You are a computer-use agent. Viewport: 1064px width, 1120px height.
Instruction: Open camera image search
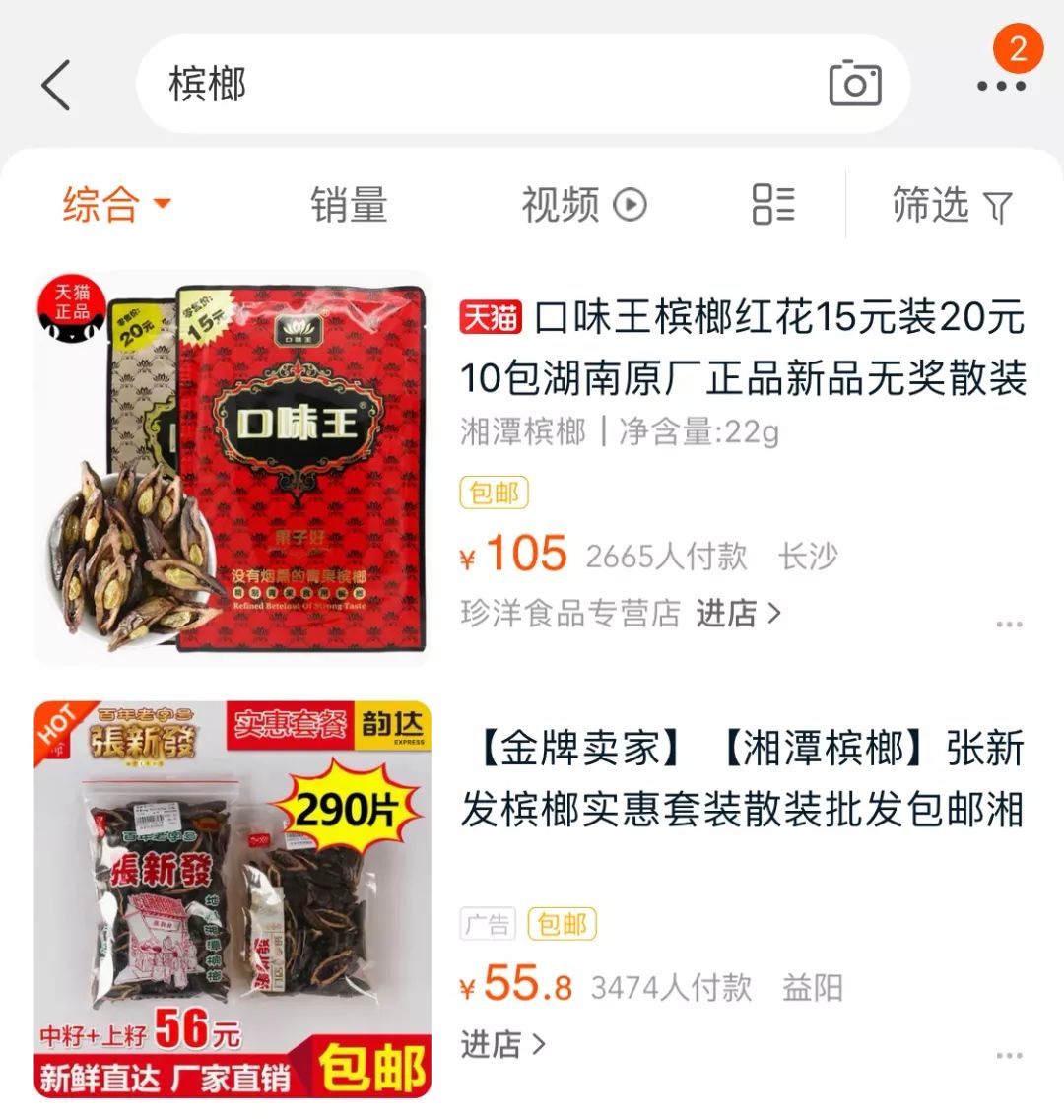[x=854, y=85]
